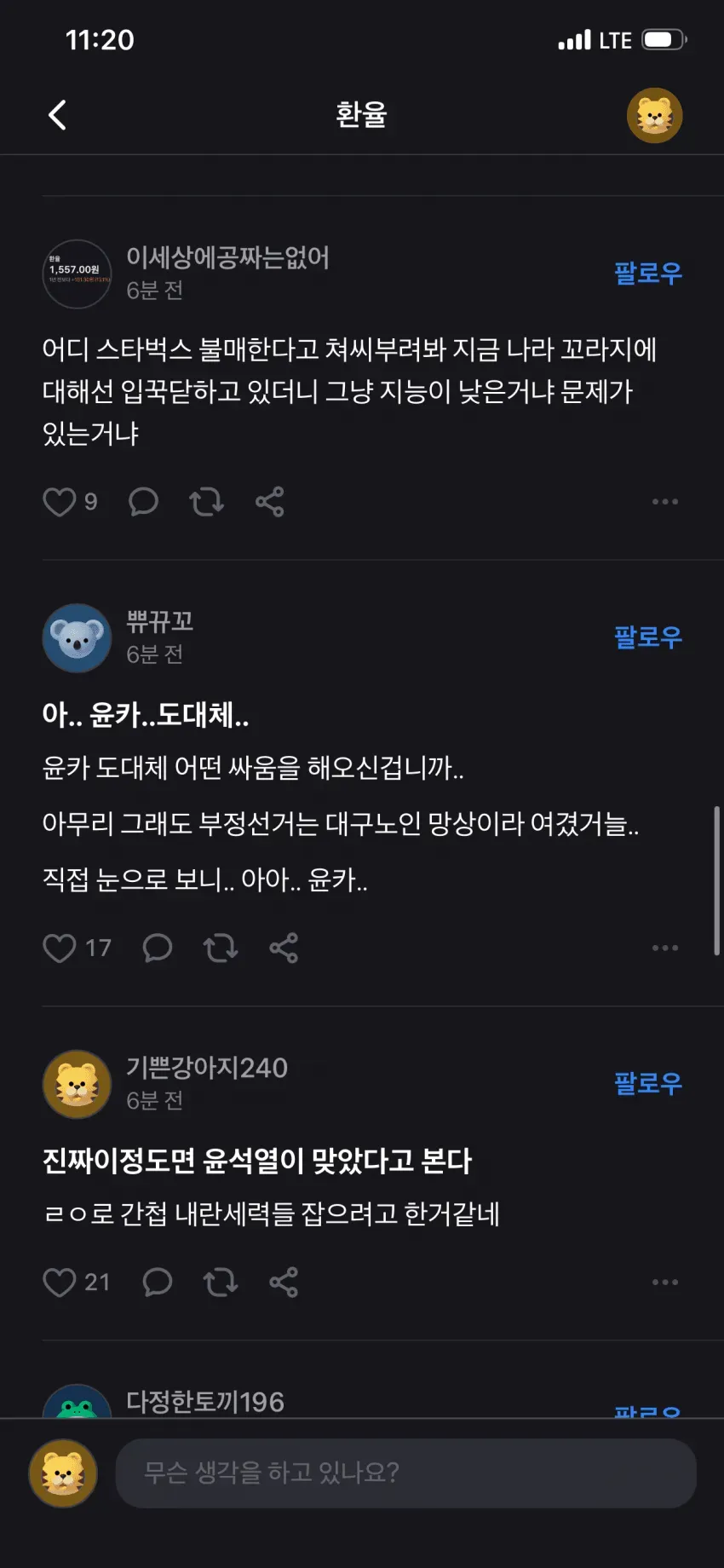Open my profile avatar in header
The height and width of the screenshot is (1568, 724).
(655, 115)
